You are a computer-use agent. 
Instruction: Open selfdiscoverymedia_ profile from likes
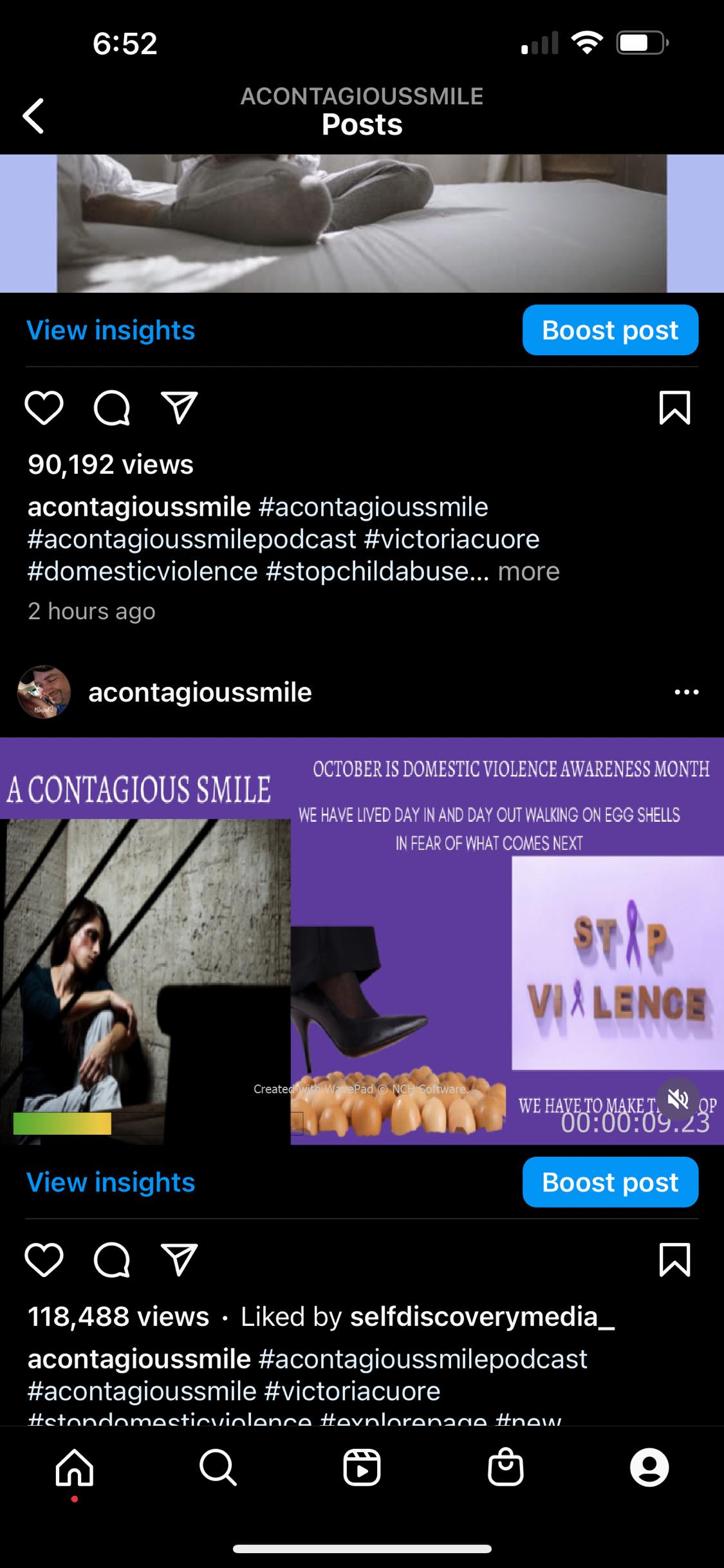click(x=482, y=1317)
